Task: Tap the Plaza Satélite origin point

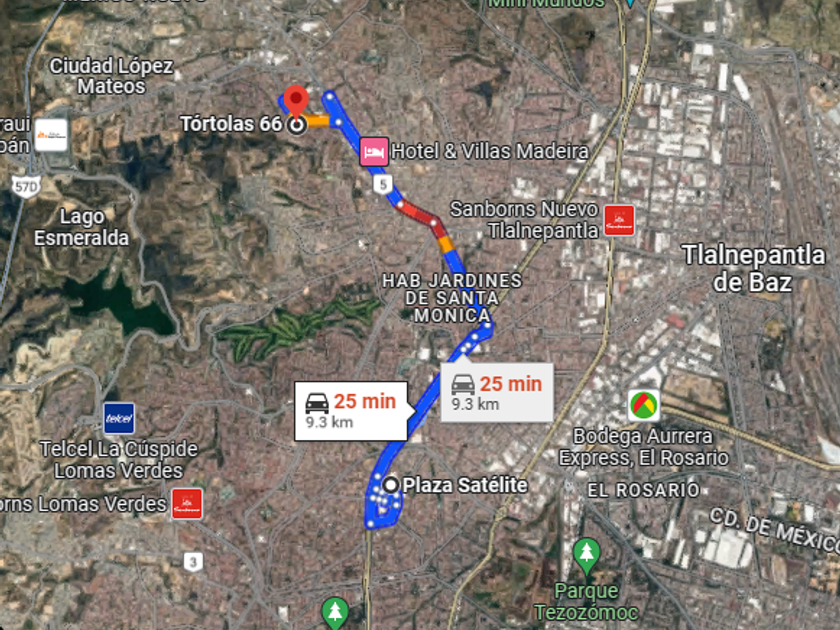Action: tap(391, 485)
